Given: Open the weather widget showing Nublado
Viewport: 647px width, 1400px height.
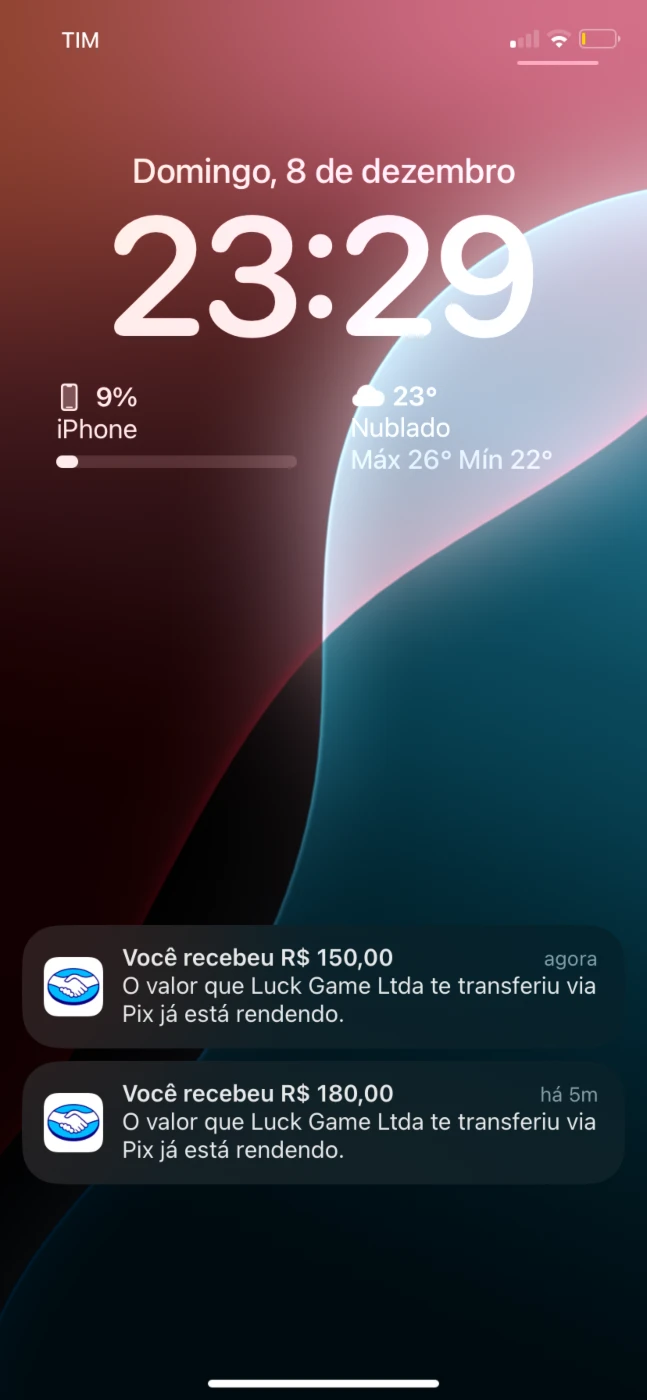Looking at the screenshot, I should (x=451, y=428).
